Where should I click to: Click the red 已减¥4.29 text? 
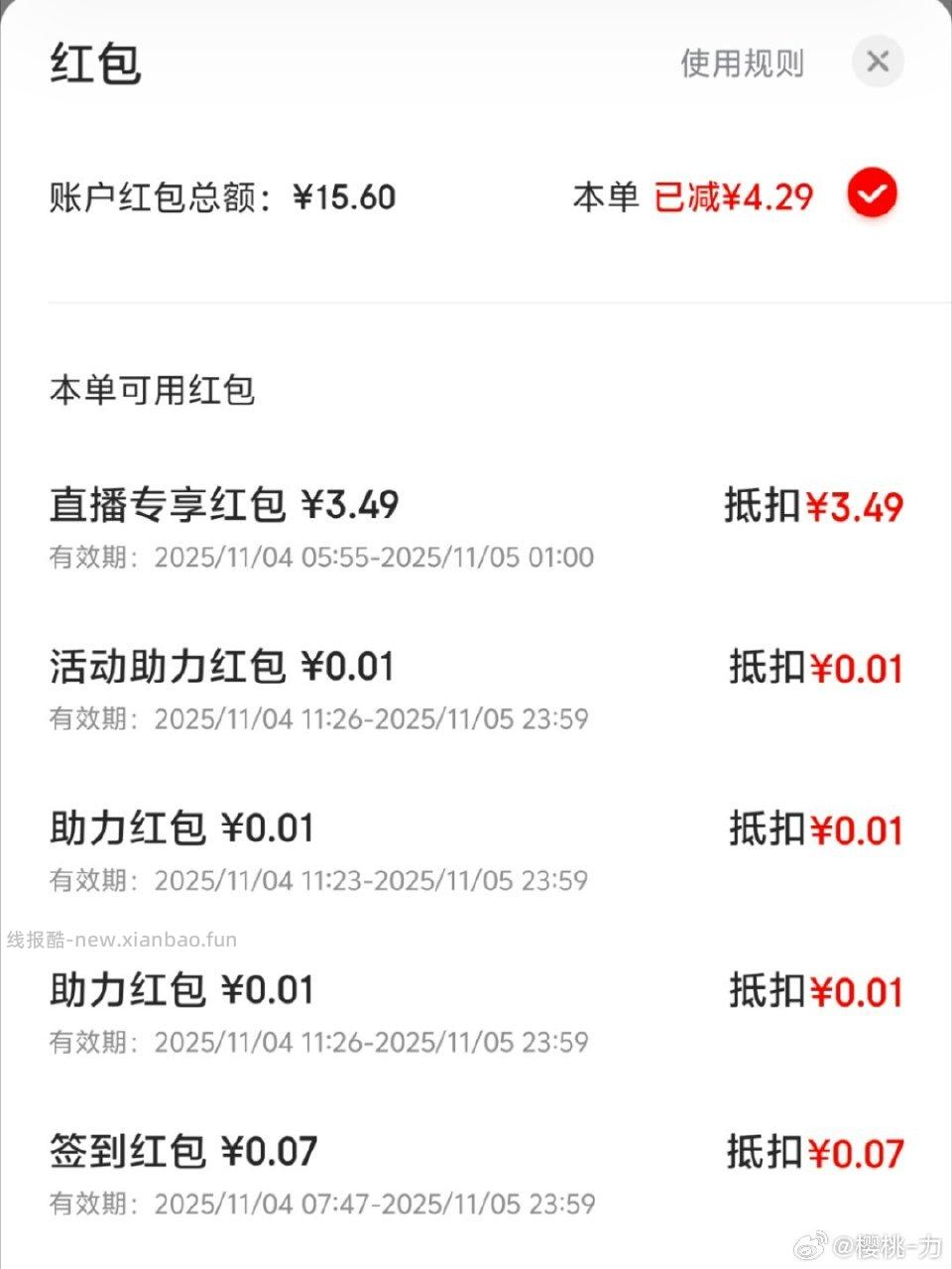pyautogui.click(x=732, y=197)
